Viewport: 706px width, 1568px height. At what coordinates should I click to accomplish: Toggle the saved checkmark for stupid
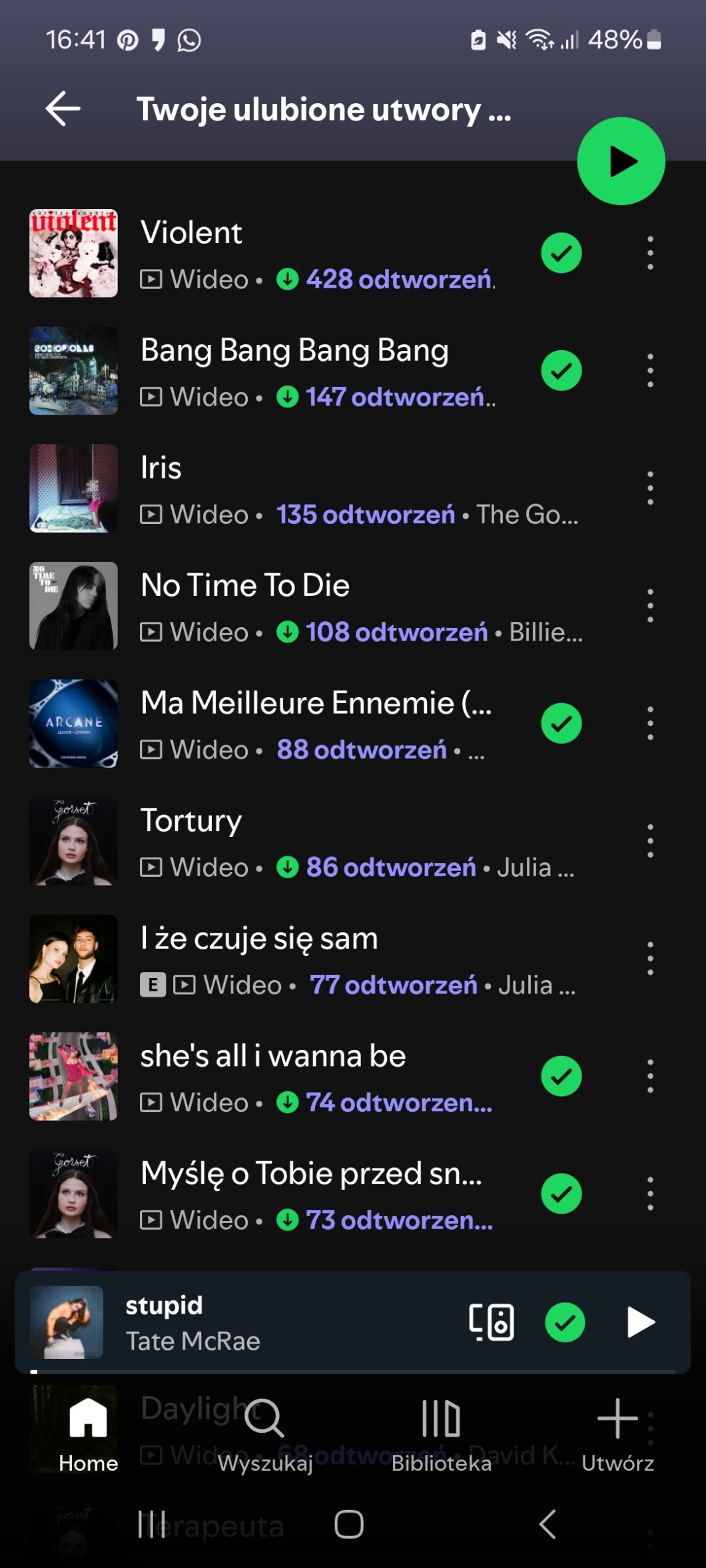point(565,1322)
